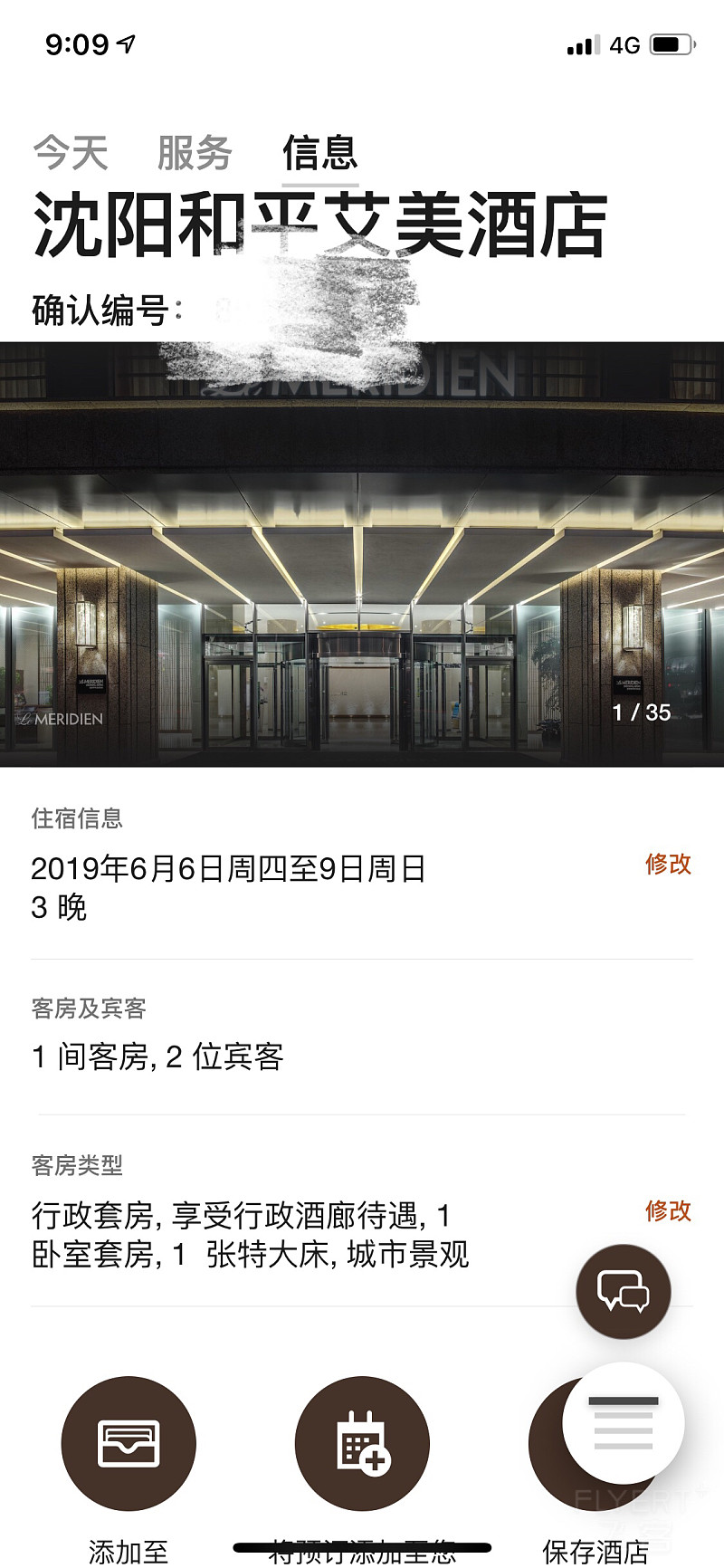
Task: Switch to the 服务 tab
Action: click(x=195, y=152)
